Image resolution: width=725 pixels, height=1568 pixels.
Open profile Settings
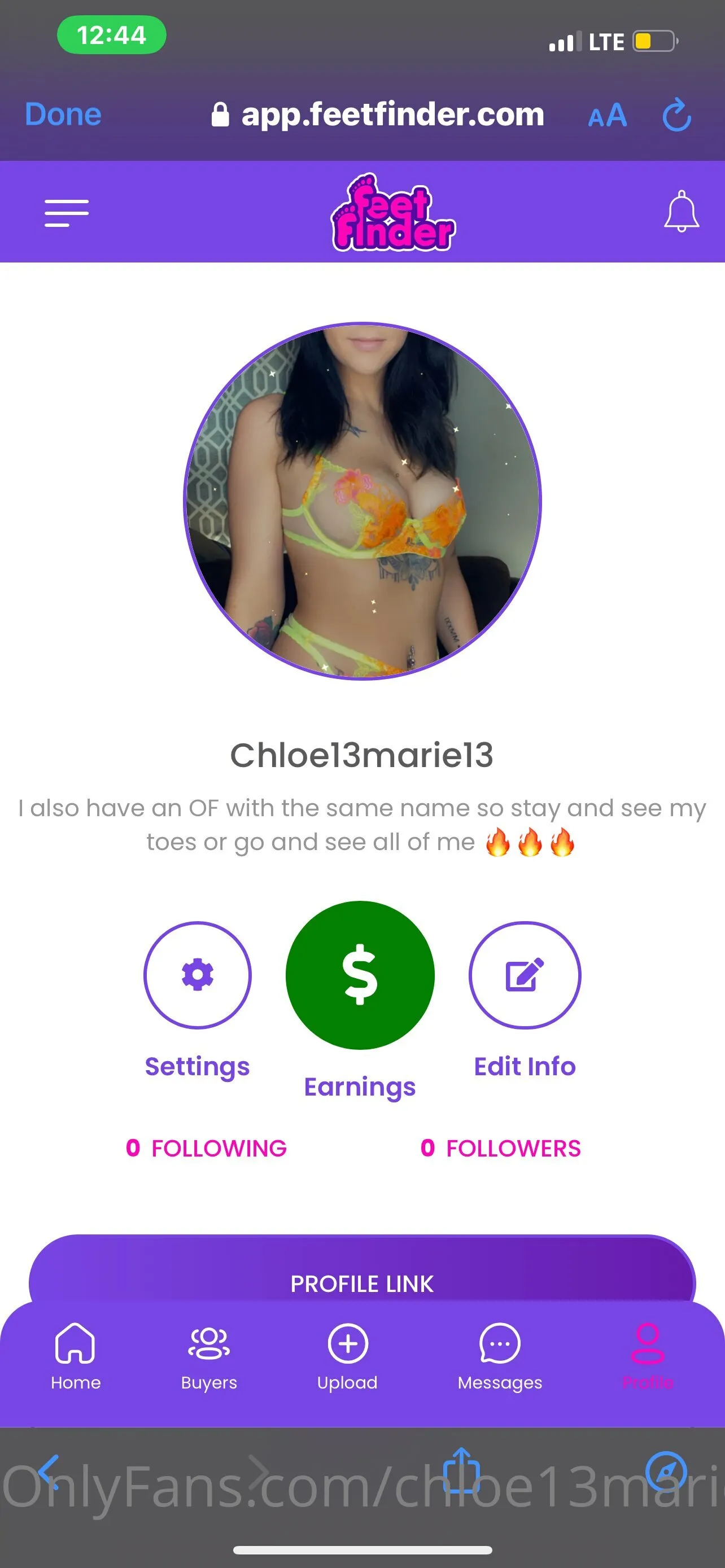click(197, 976)
